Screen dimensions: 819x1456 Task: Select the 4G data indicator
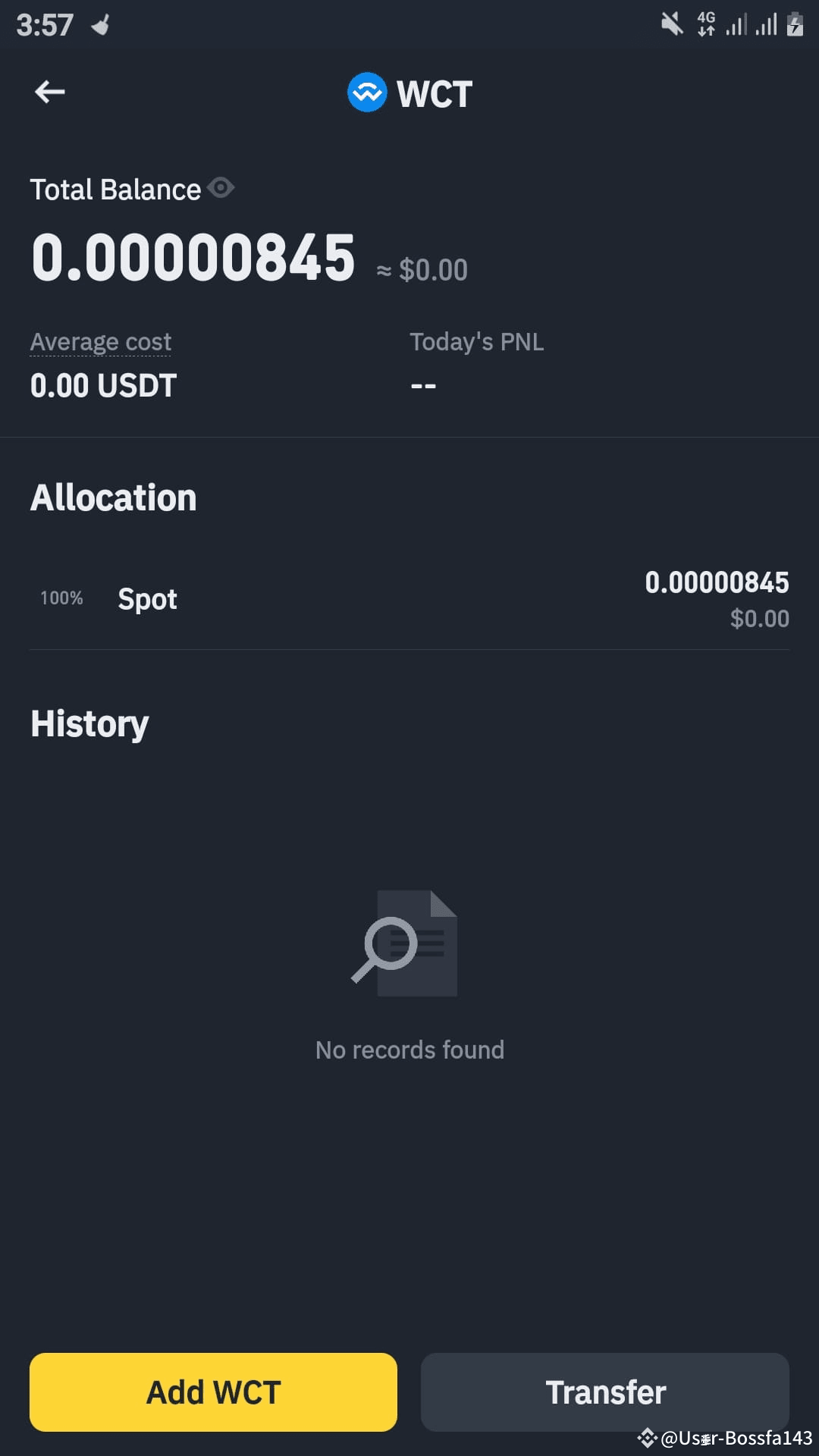pyautogui.click(x=706, y=23)
